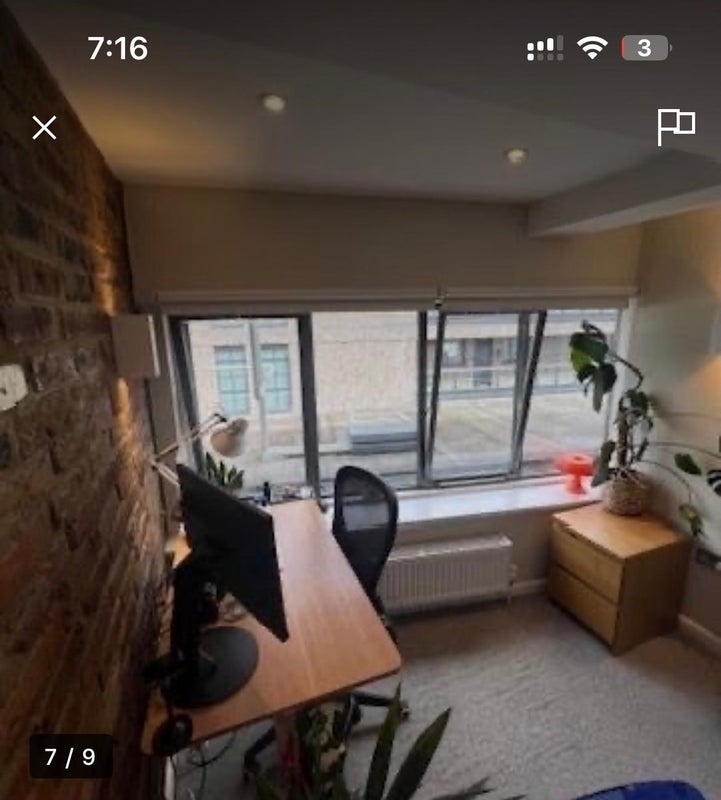Close the full-screen photo viewer
Viewport: 721px width, 800px height.
click(x=44, y=128)
